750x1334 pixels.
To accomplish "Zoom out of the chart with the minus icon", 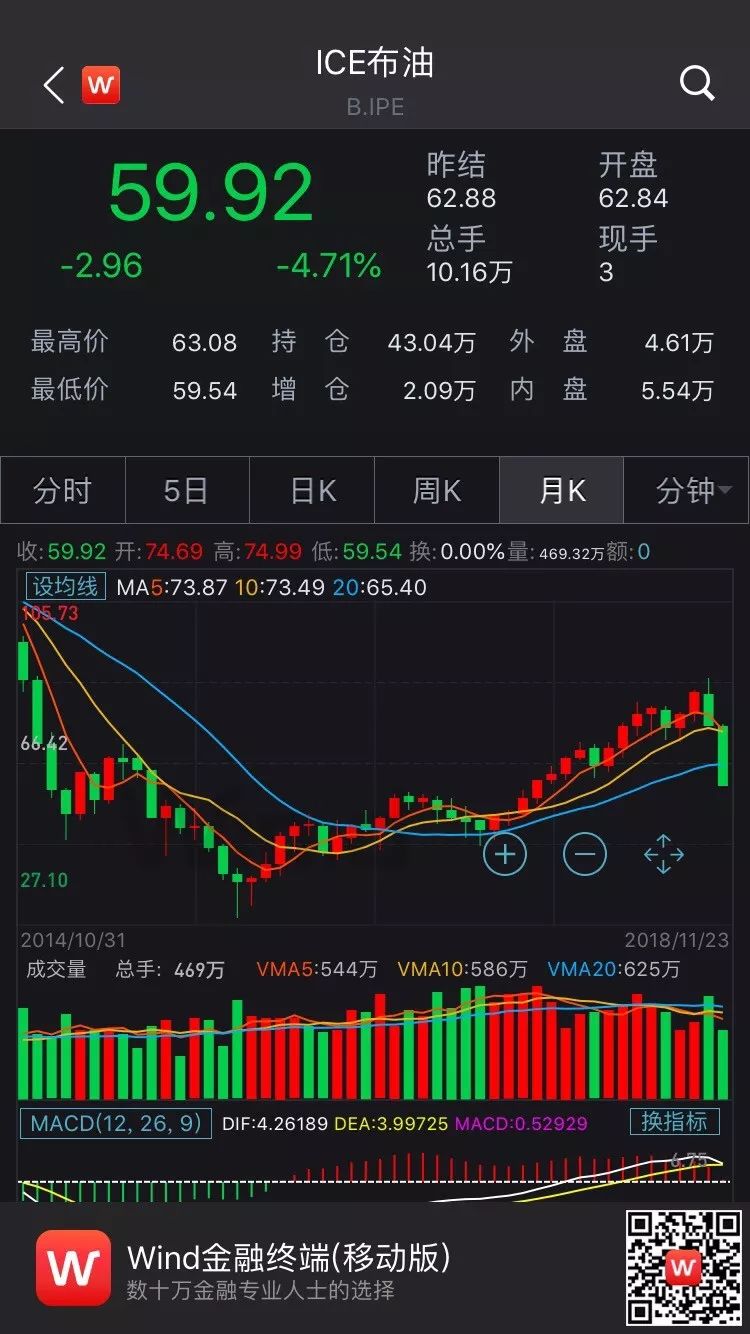I will coord(585,854).
